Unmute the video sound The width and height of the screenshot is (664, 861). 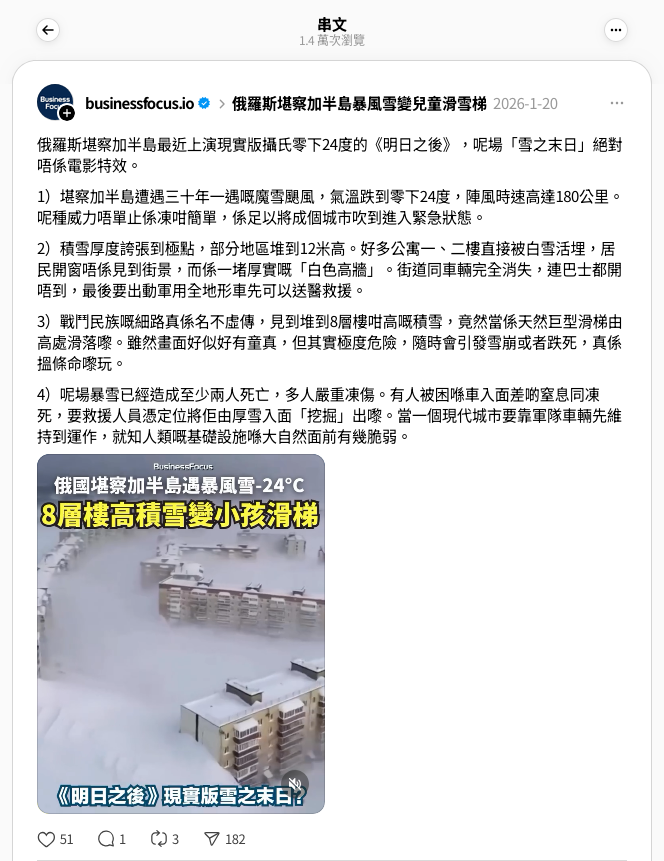(x=294, y=784)
